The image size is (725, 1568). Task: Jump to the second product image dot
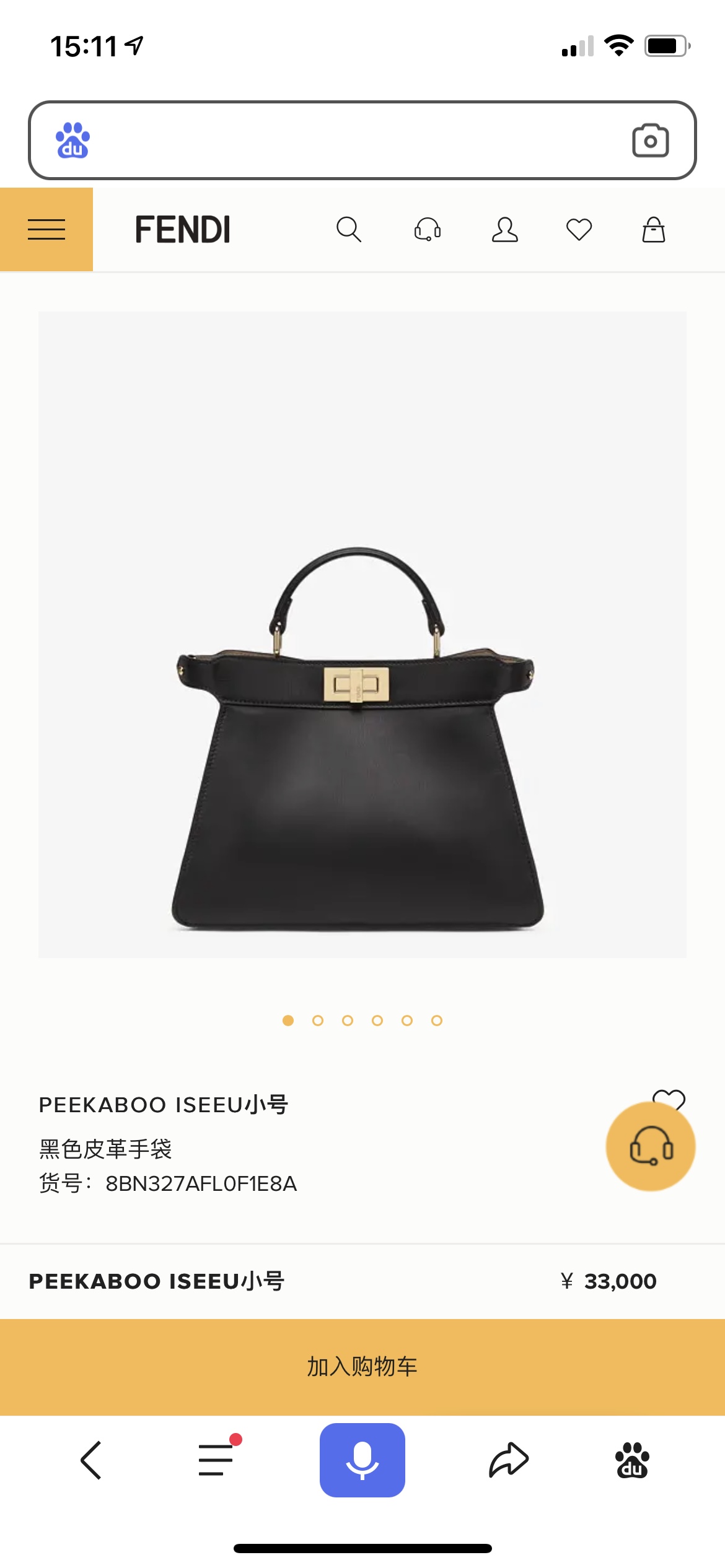(x=318, y=1021)
